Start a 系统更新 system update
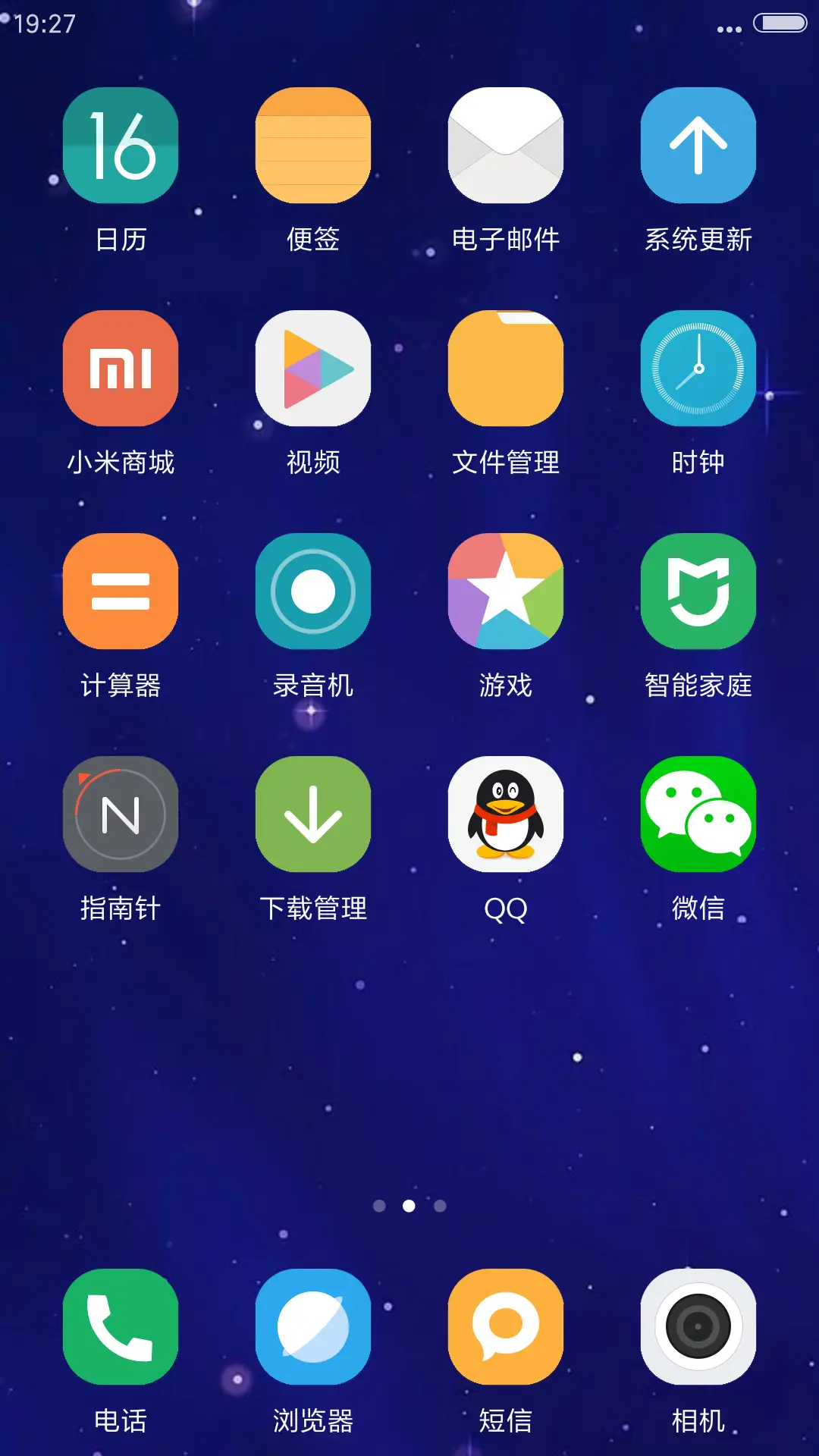The height and width of the screenshot is (1456, 819). click(698, 146)
